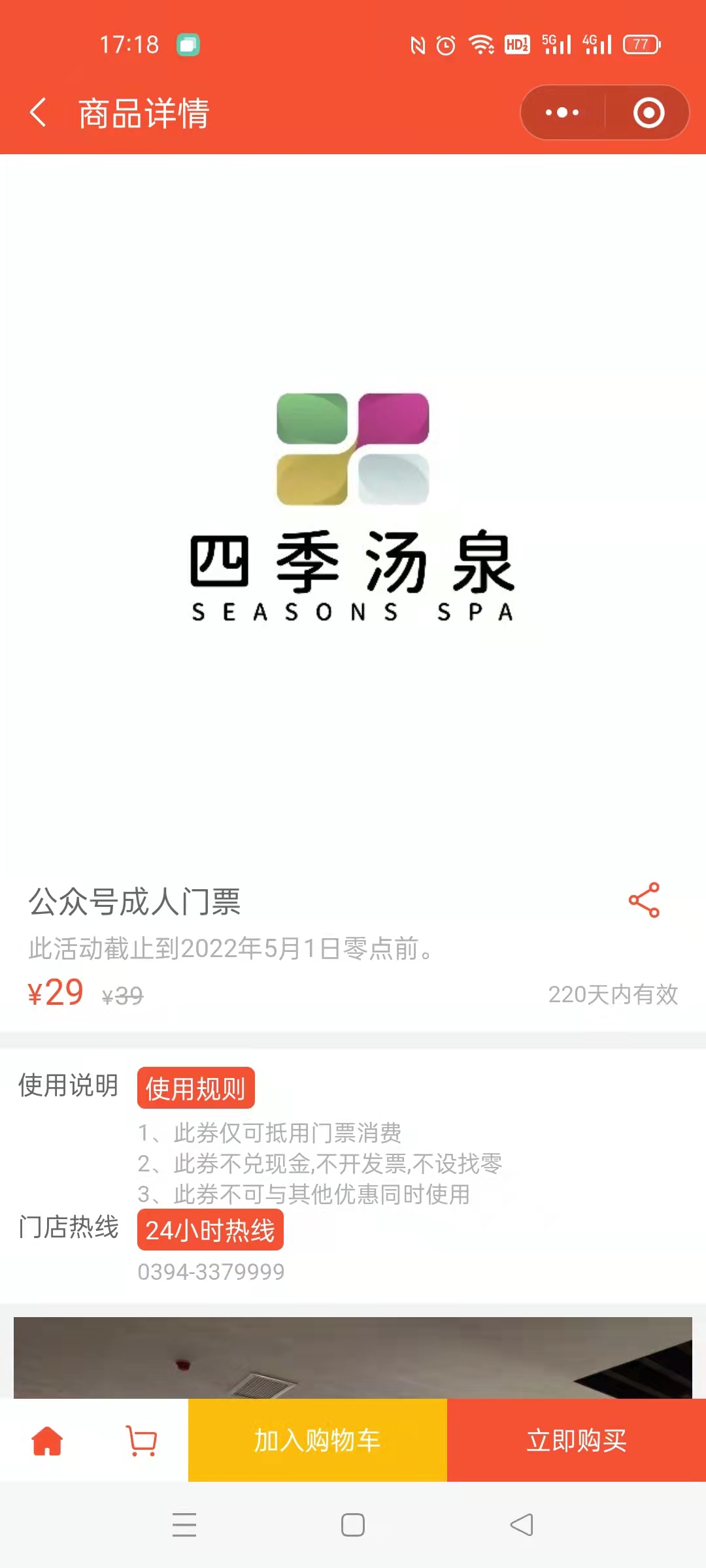This screenshot has width=706, height=1568.
Task: Open the system recent apps button
Action: [x=184, y=1525]
